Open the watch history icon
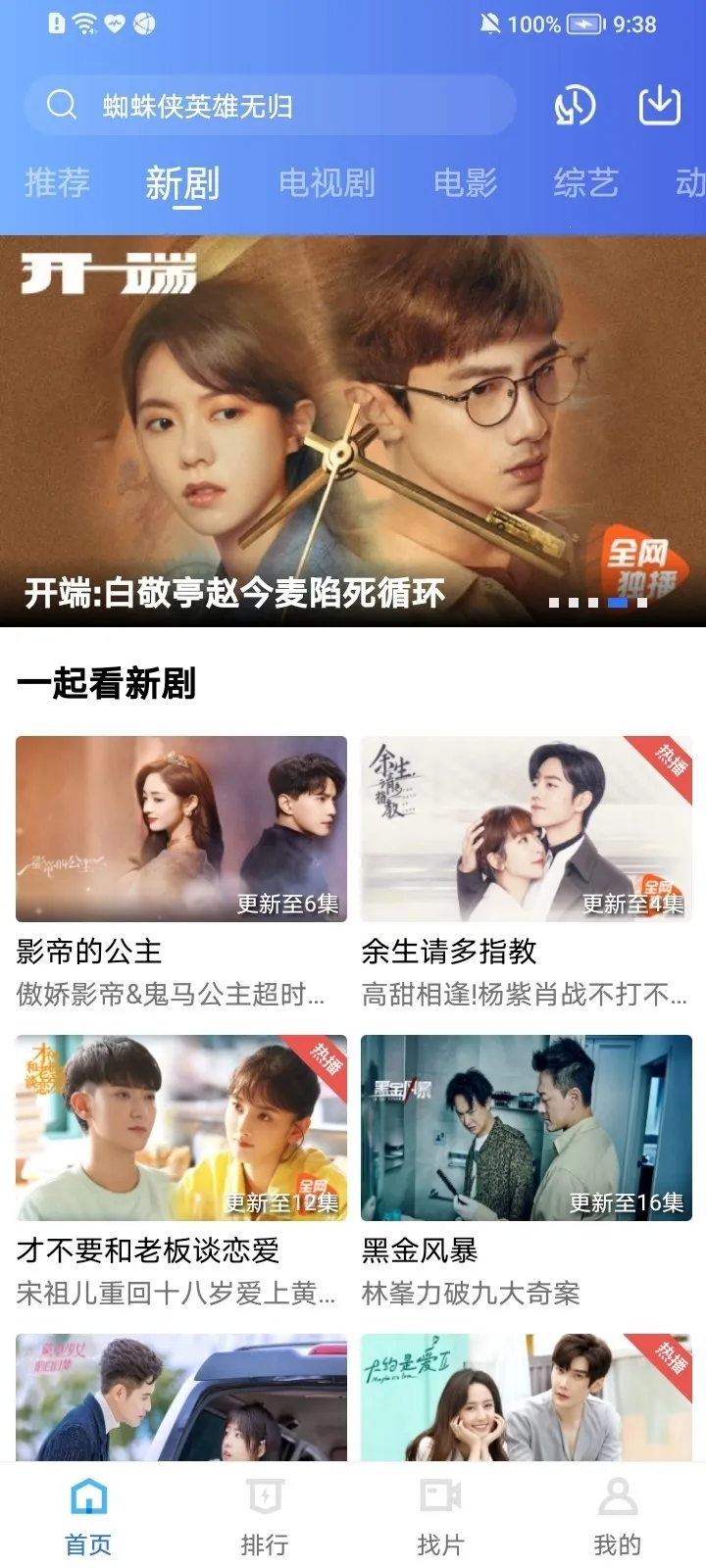 (x=575, y=106)
